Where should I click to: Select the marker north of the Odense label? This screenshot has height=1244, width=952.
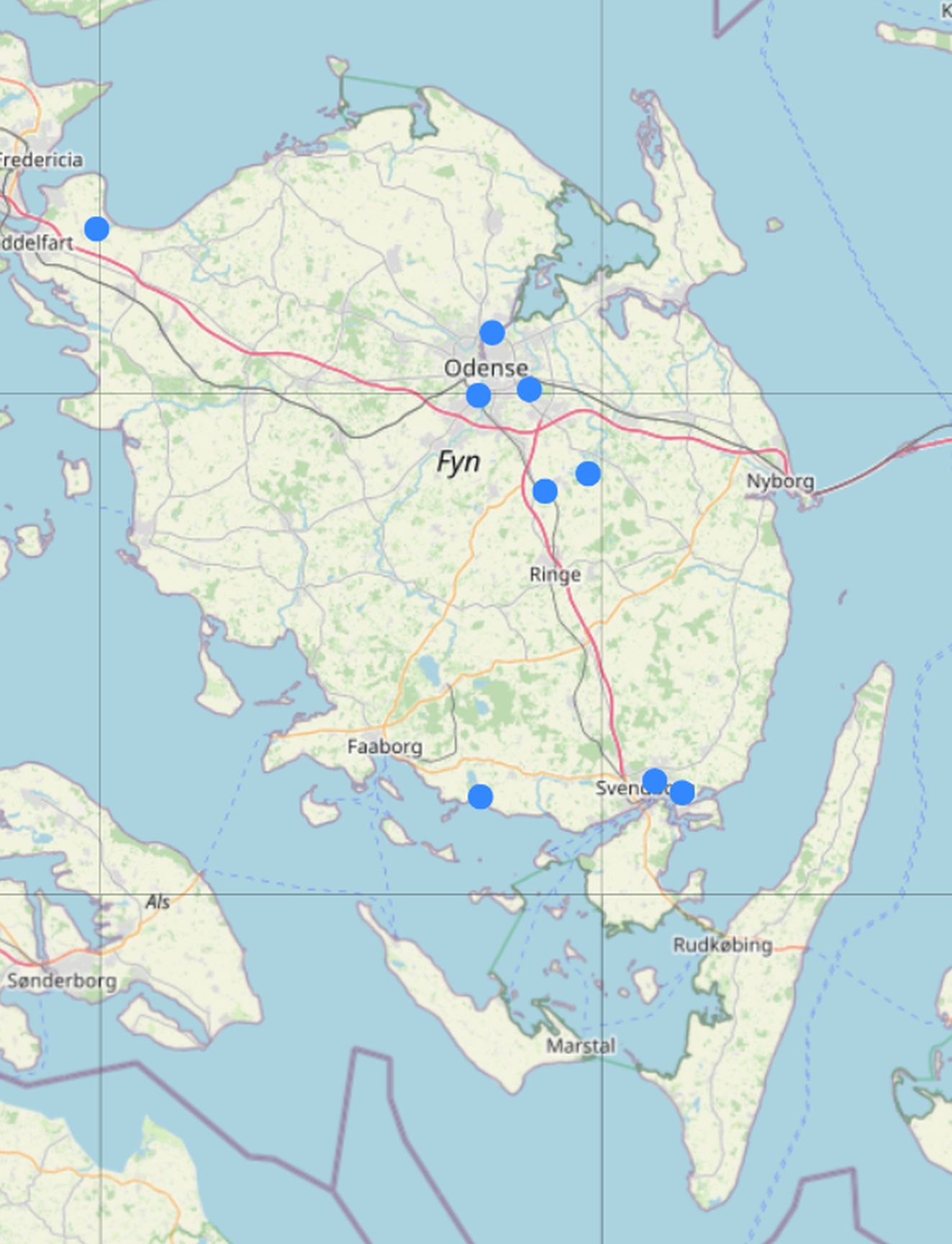pyautogui.click(x=492, y=333)
